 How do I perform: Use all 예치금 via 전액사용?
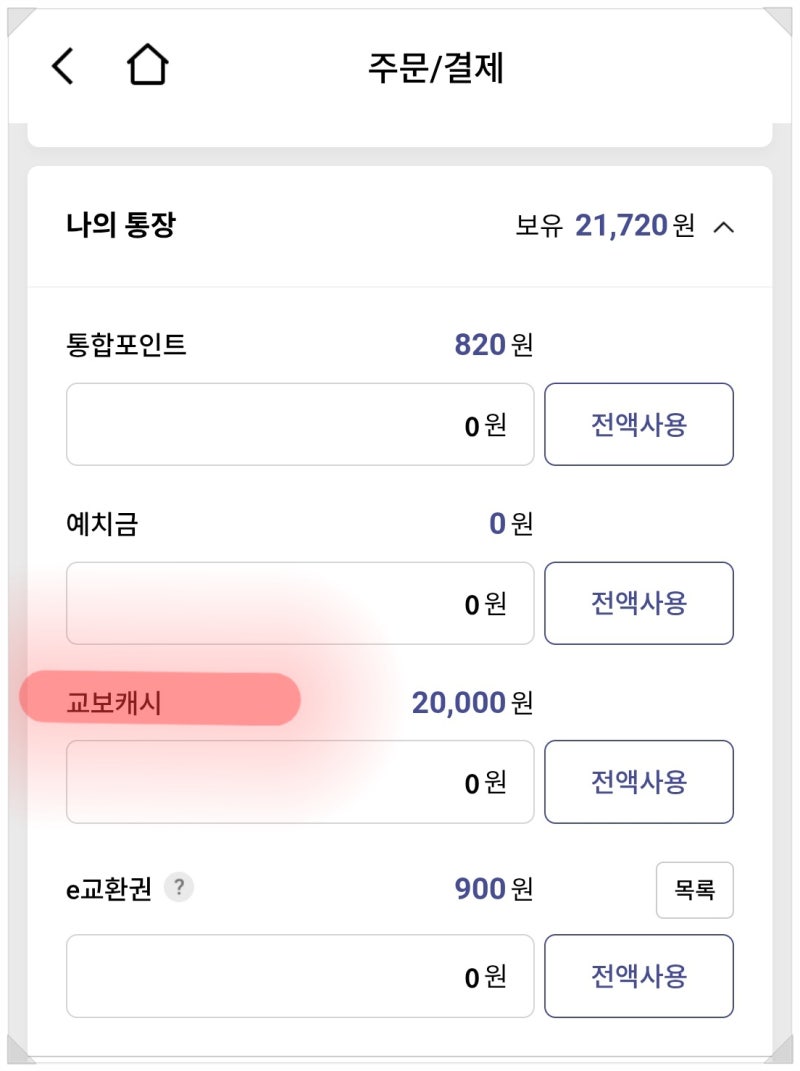pos(638,603)
